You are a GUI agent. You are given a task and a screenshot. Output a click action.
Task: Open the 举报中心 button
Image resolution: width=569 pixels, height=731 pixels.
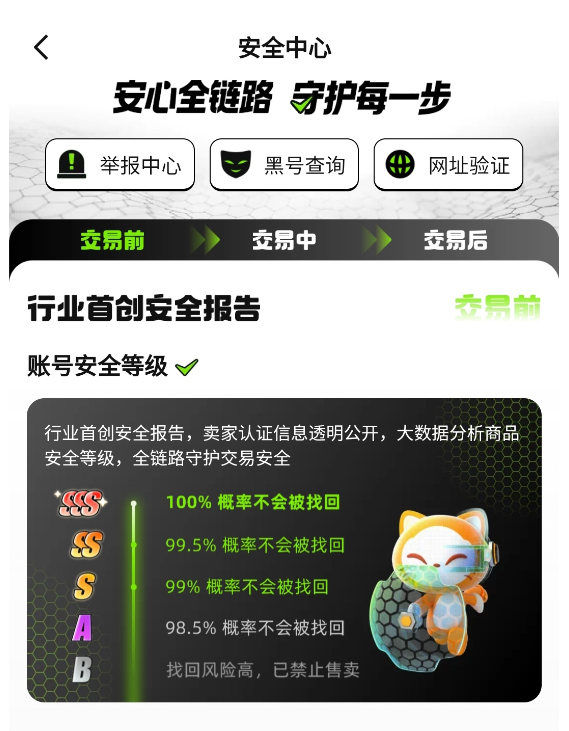coord(120,165)
